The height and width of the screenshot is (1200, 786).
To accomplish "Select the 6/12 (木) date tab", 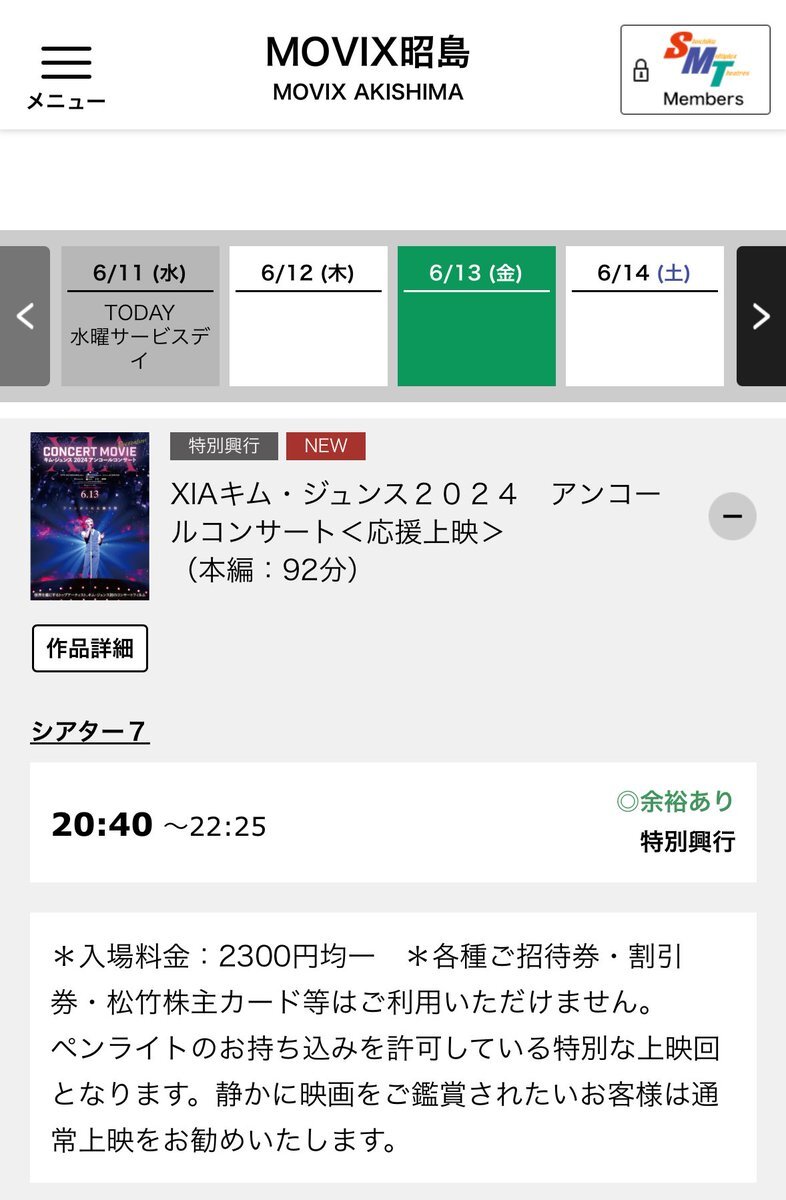I will click(x=308, y=316).
